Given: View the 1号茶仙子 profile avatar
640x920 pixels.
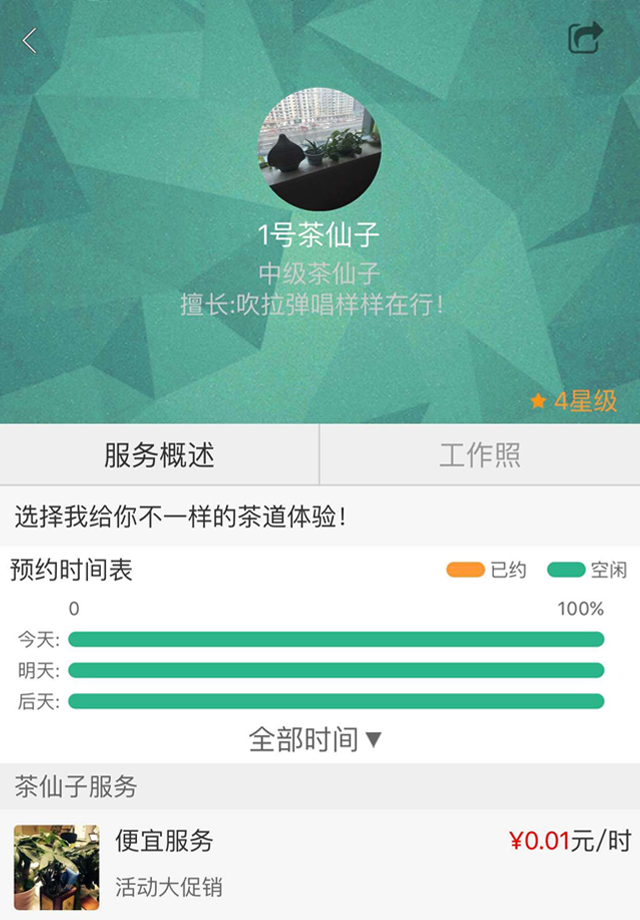Looking at the screenshot, I should pos(319,145).
